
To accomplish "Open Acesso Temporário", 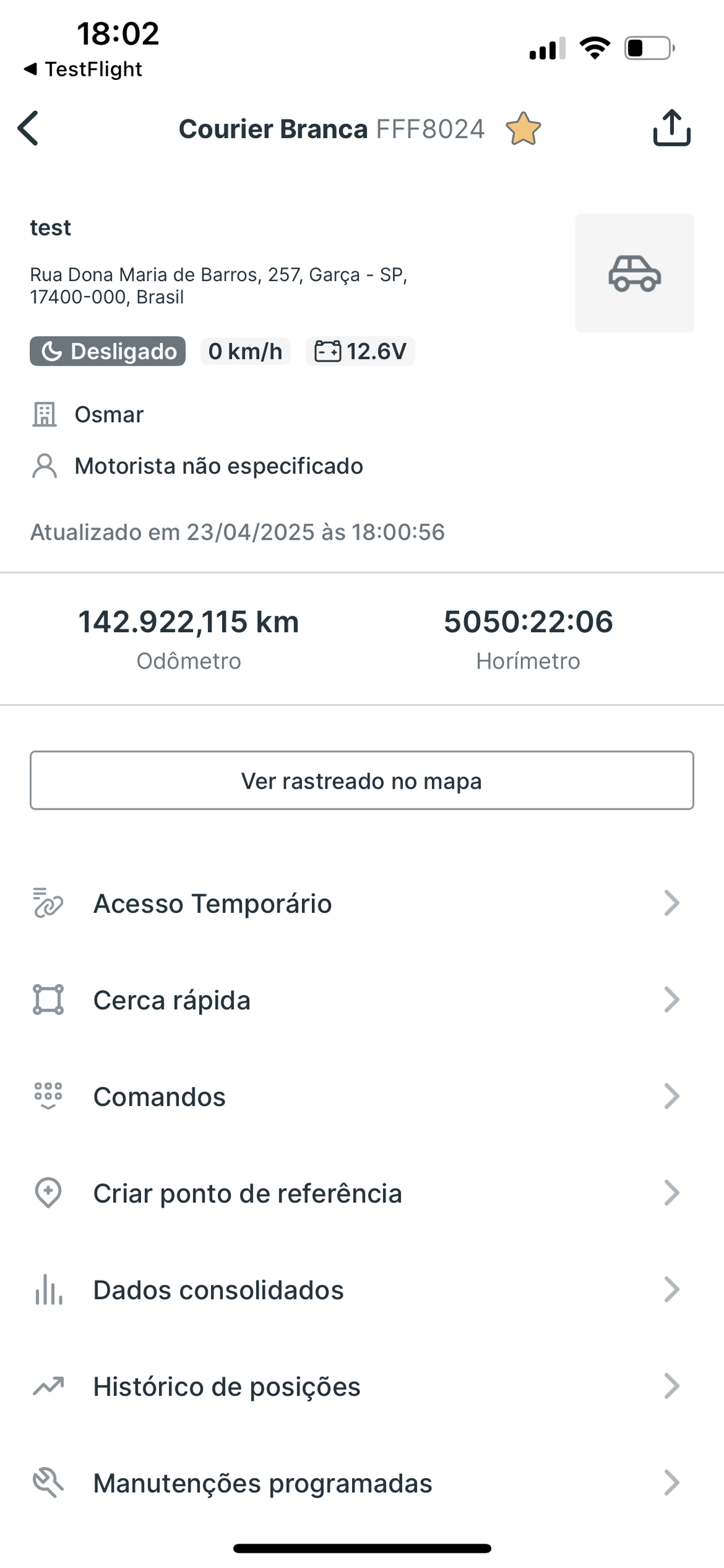I will [x=362, y=904].
